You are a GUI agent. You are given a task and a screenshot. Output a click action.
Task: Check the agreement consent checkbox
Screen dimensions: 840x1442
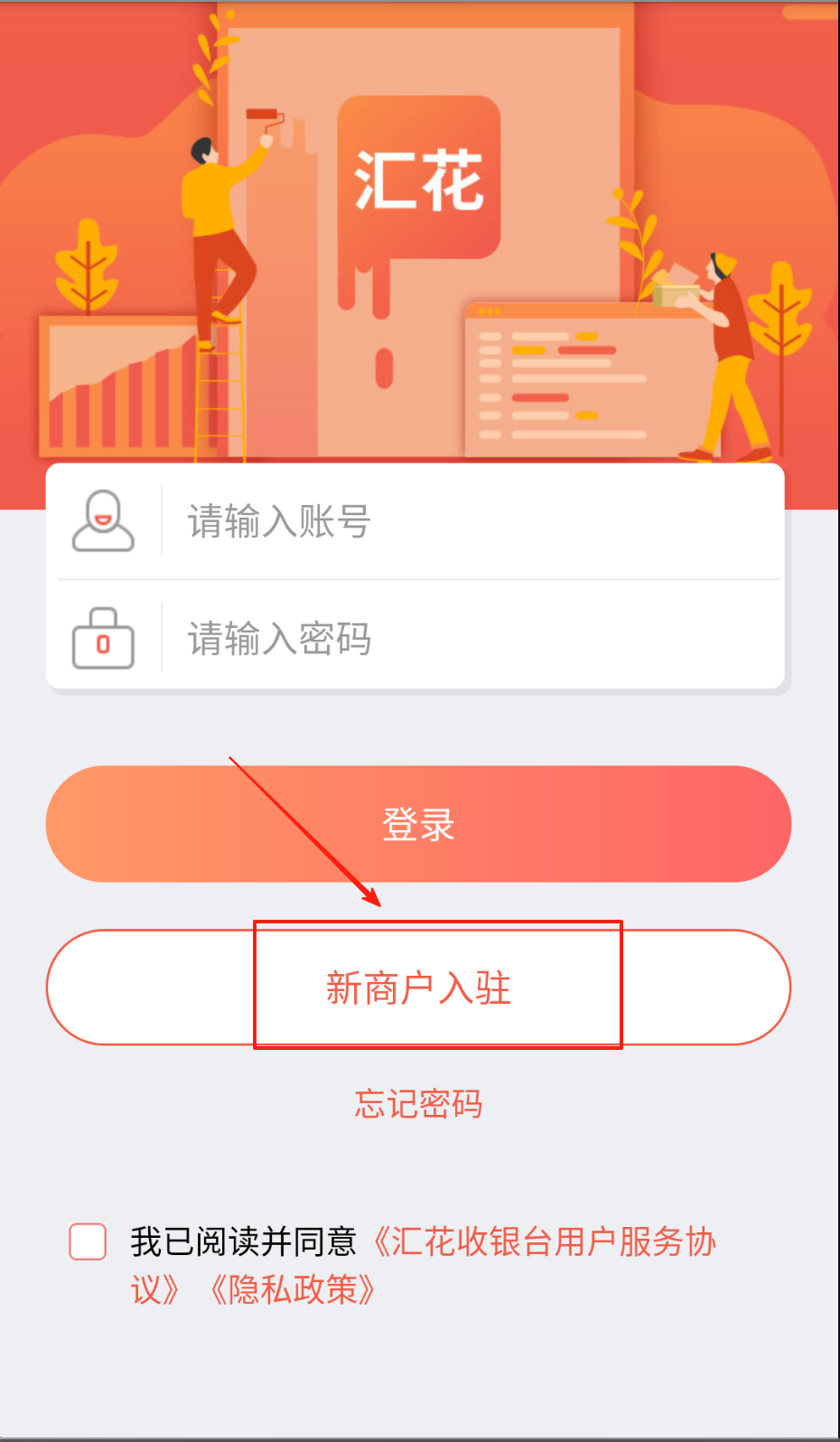click(89, 1241)
